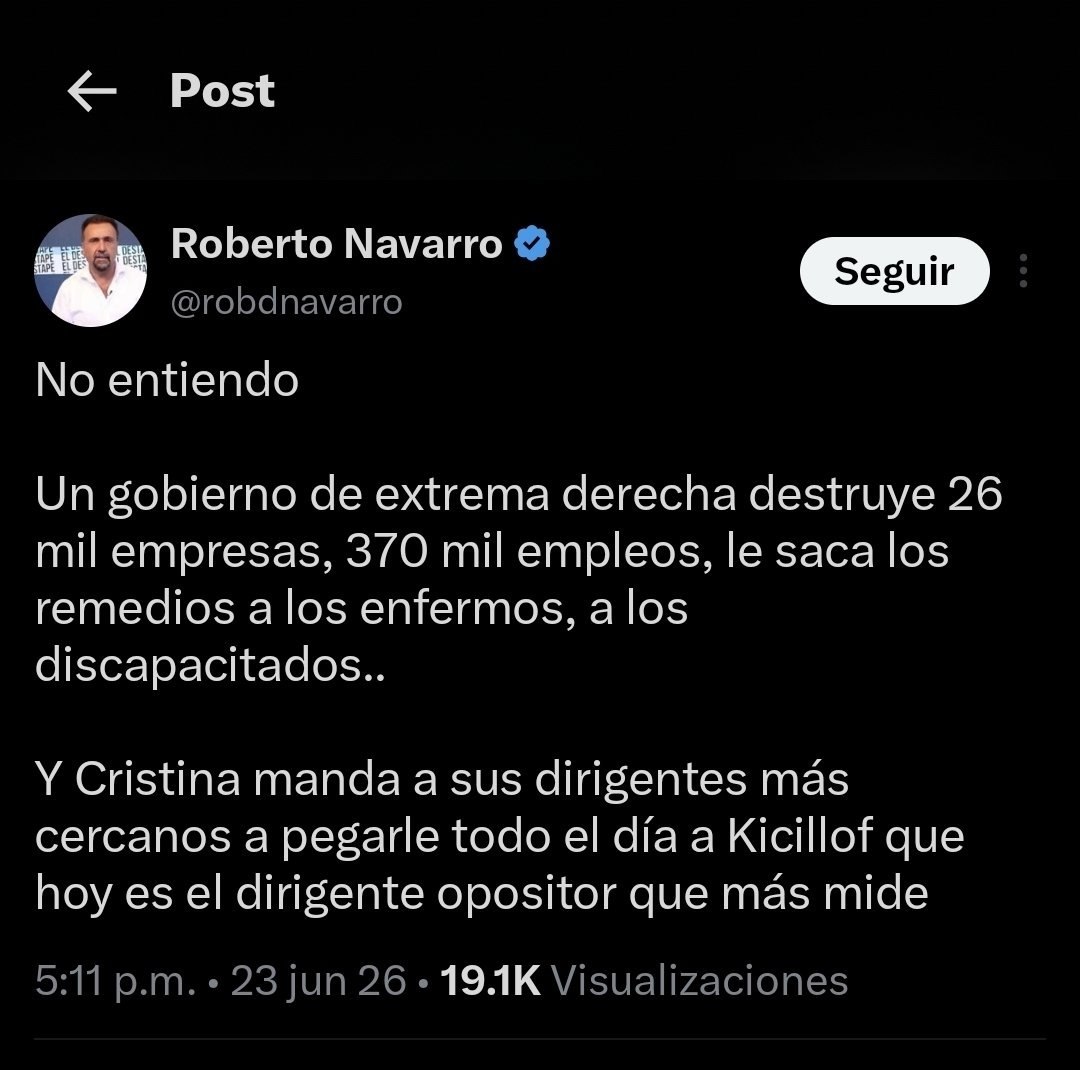
Task: Follow Roberto Navarro with Seguir button
Action: coord(894,271)
